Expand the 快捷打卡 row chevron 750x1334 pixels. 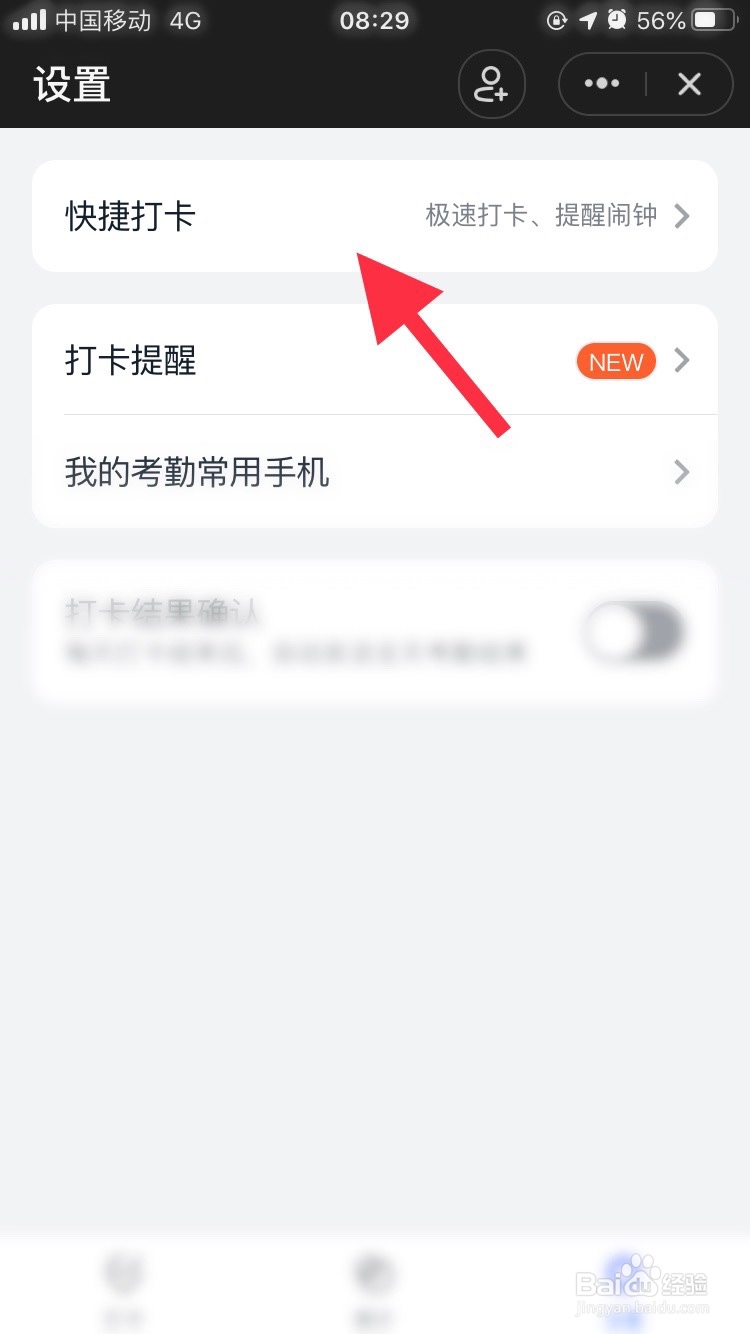[x=682, y=216]
